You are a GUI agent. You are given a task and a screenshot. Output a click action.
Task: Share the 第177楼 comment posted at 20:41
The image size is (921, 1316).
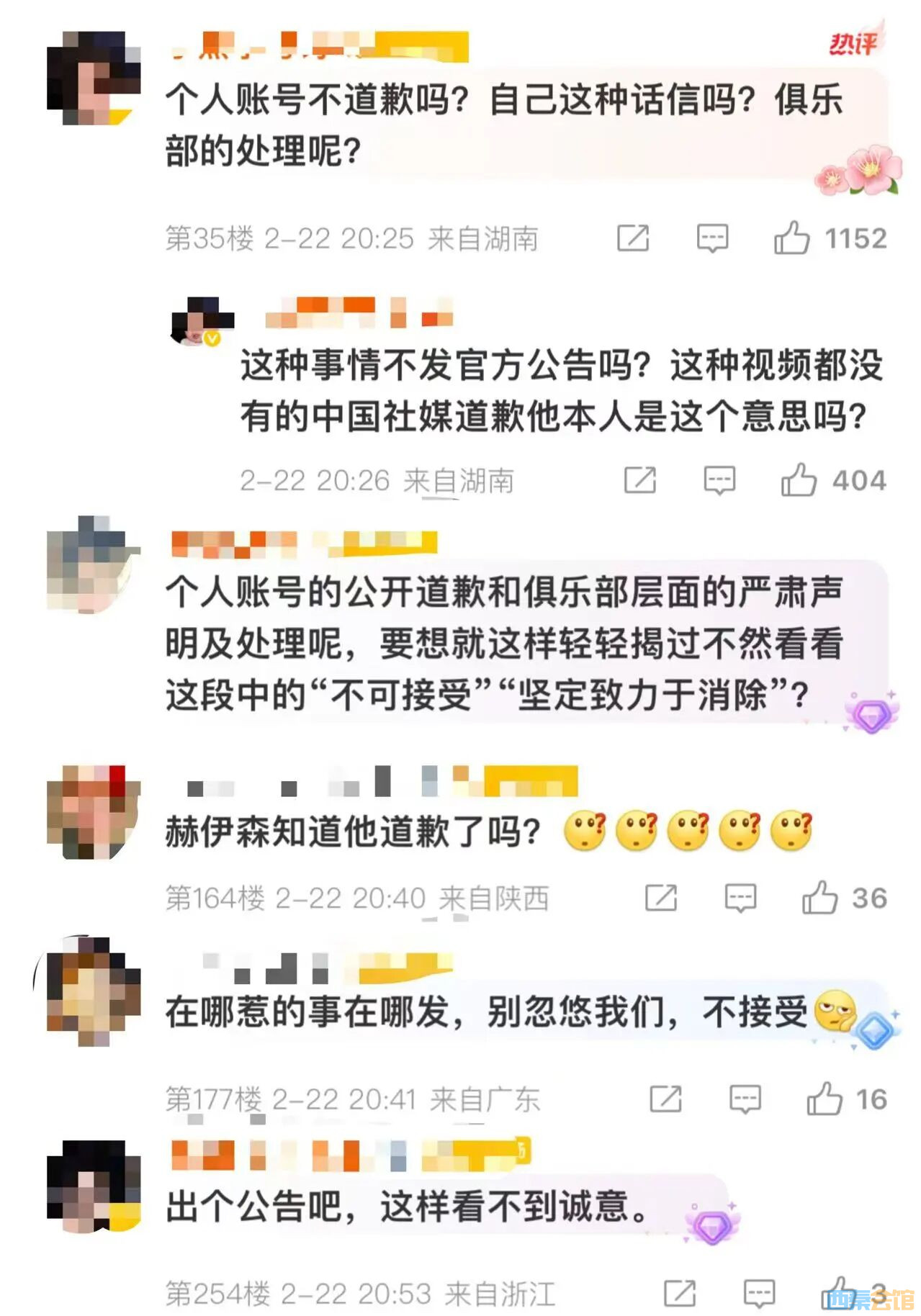tap(665, 1099)
